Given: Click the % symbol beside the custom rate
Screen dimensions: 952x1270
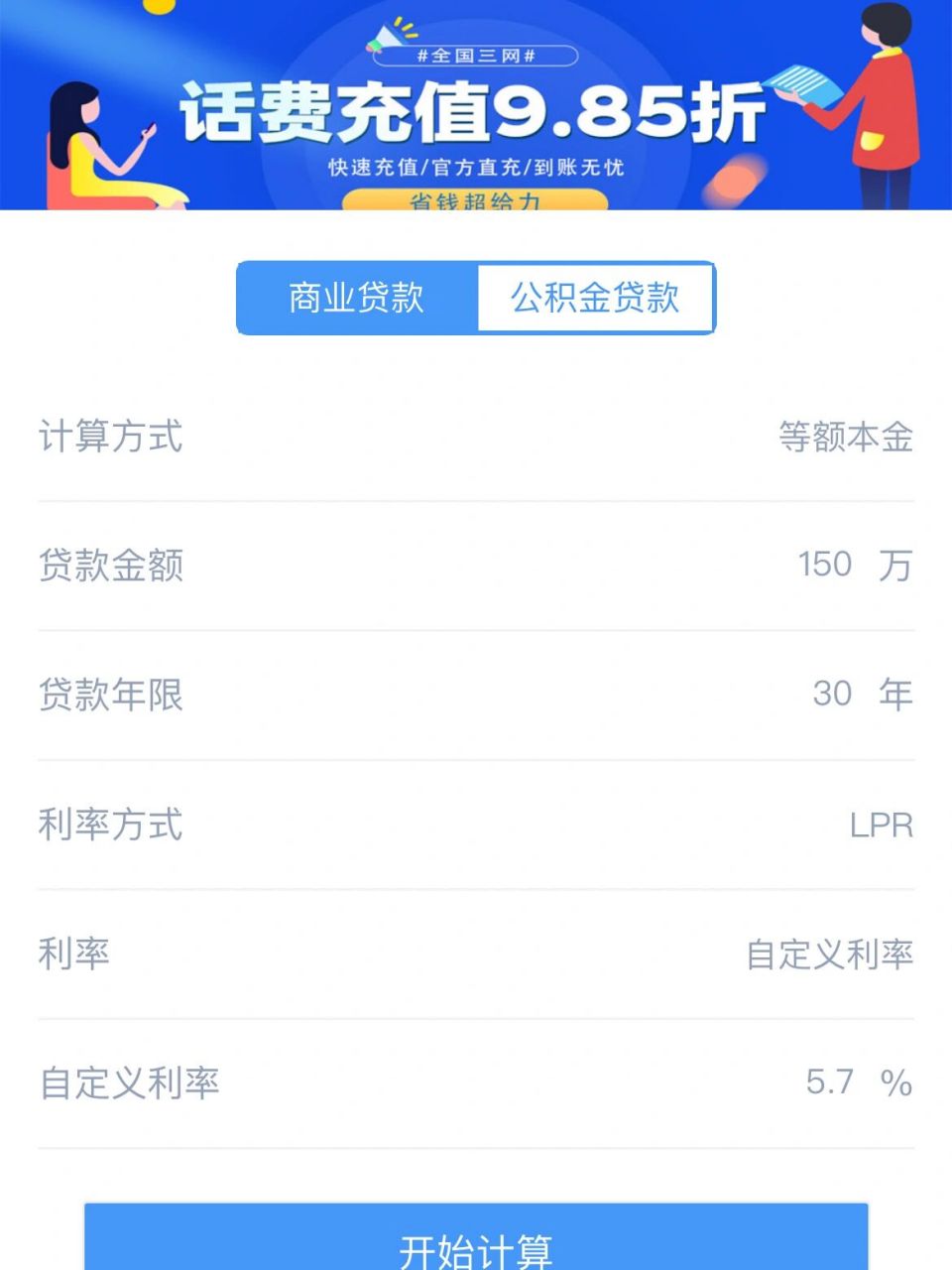Looking at the screenshot, I should (897, 1083).
